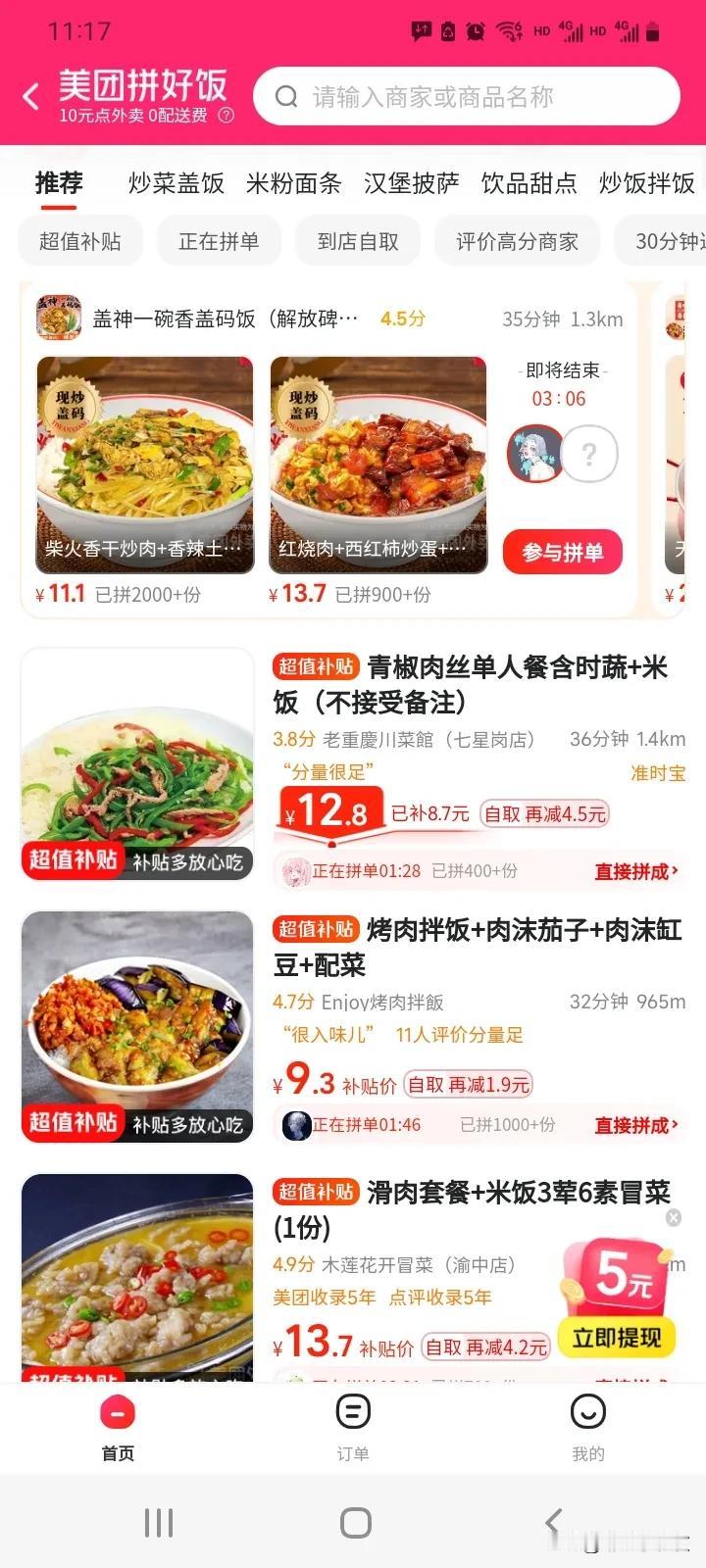Tap the magnifier icon in the search bar

coord(285,95)
